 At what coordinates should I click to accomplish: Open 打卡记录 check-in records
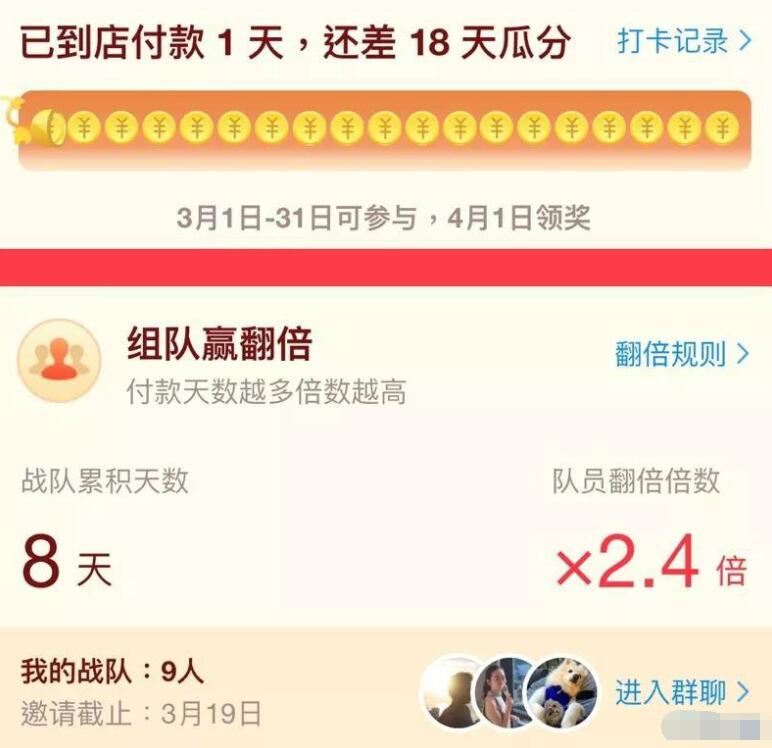click(x=683, y=42)
